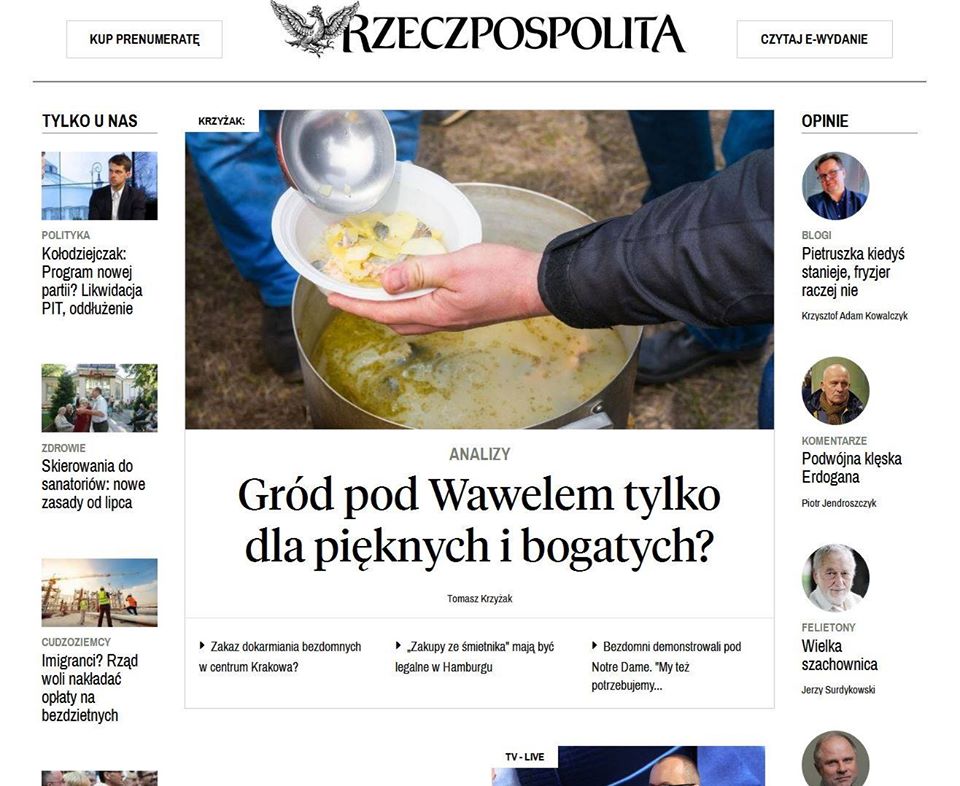Go to the Rzeczpospolita homepage logo
This screenshot has width=960, height=786.
pos(479,30)
